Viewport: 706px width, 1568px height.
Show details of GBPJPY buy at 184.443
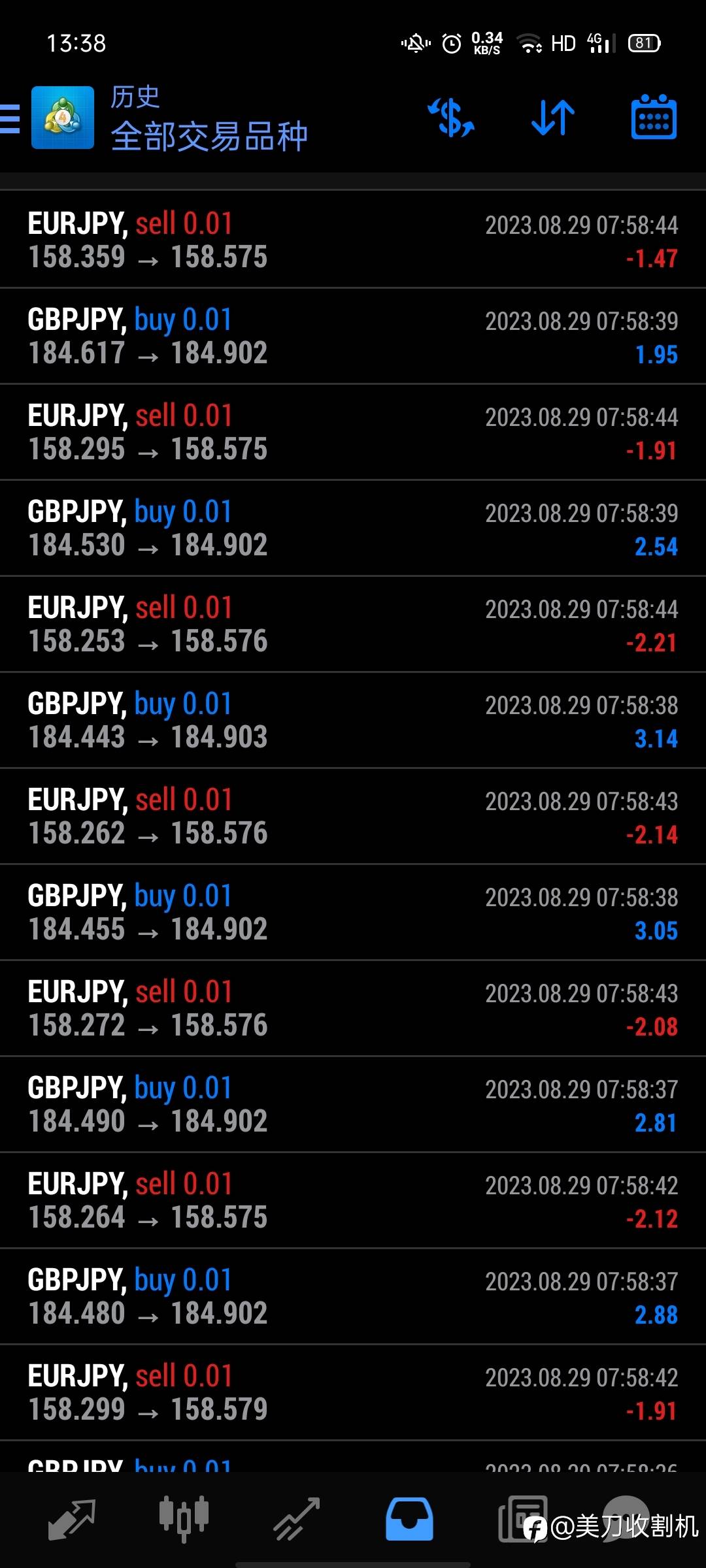pos(353,720)
